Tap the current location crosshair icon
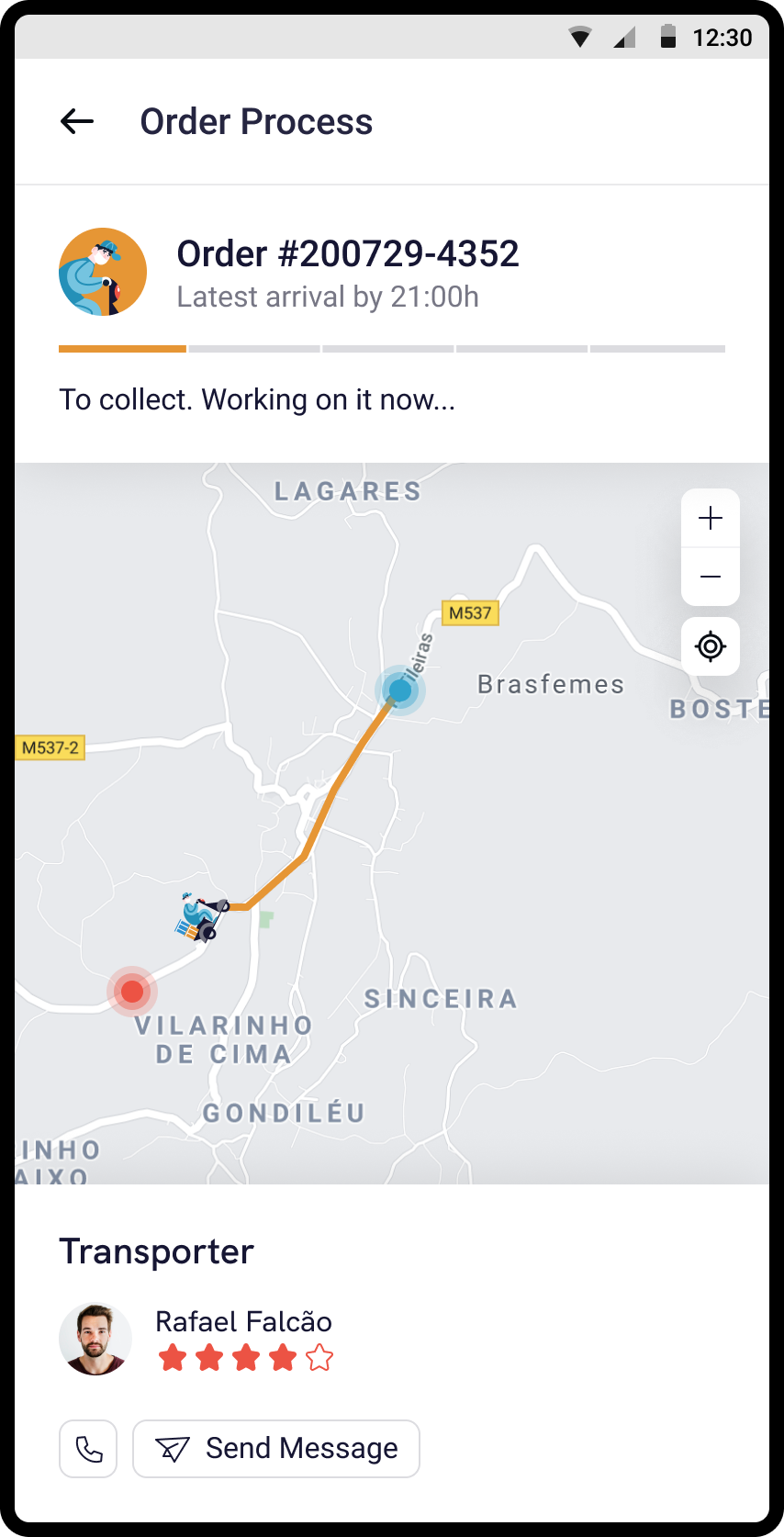This screenshot has width=784, height=1537. tap(710, 645)
